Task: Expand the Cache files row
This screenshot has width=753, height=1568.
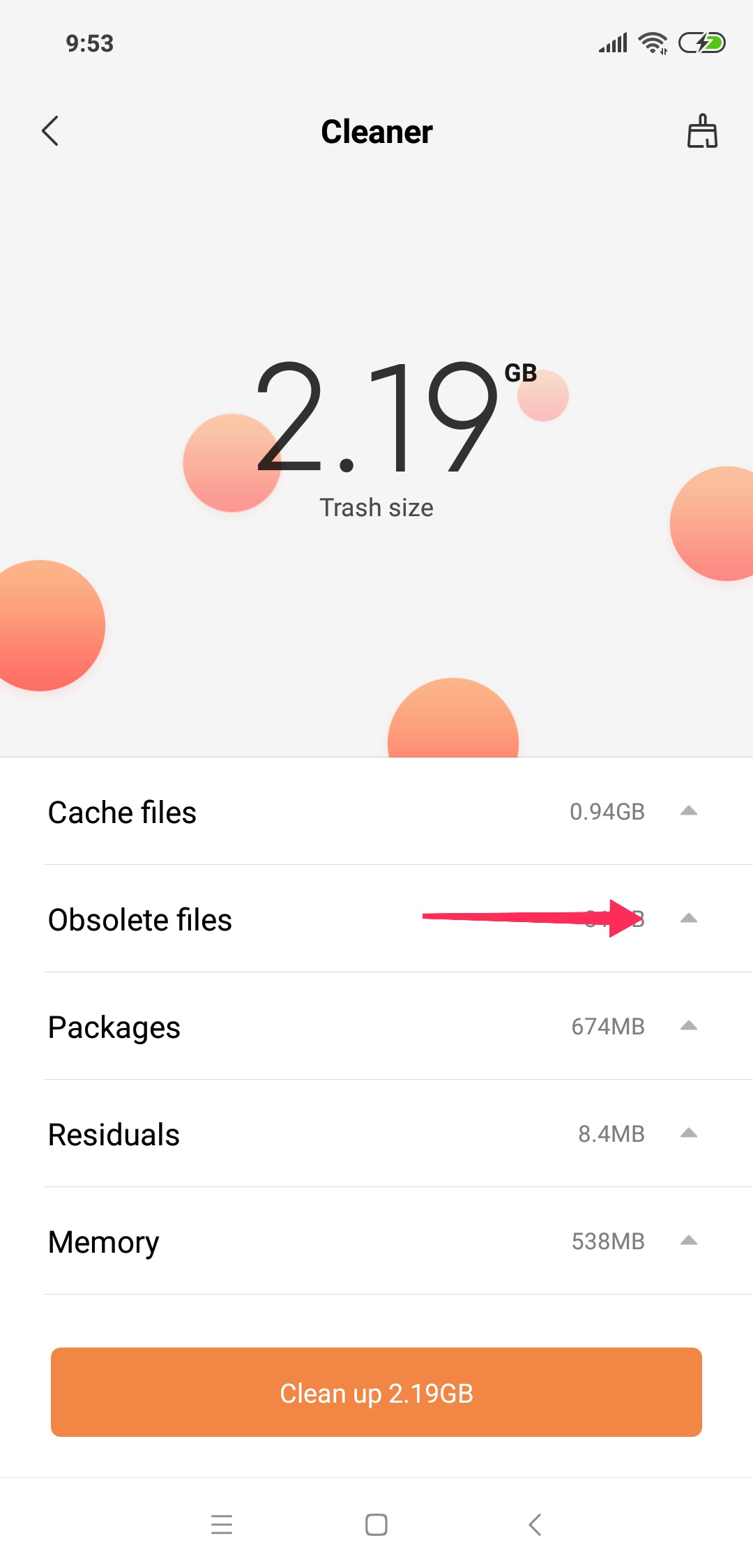Action: pyautogui.click(x=688, y=811)
